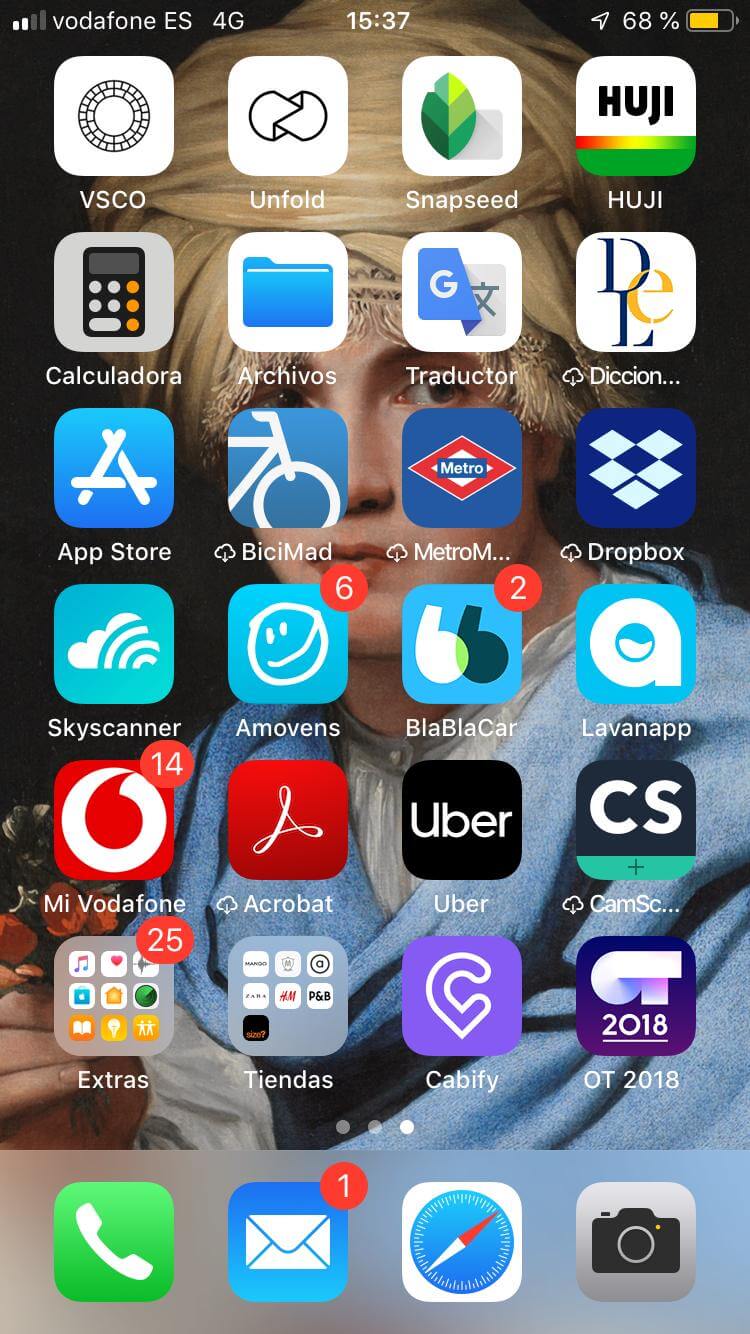Viewport: 750px width, 1334px height.
Task: Launch Mi Vodafone app
Action: click(x=114, y=820)
